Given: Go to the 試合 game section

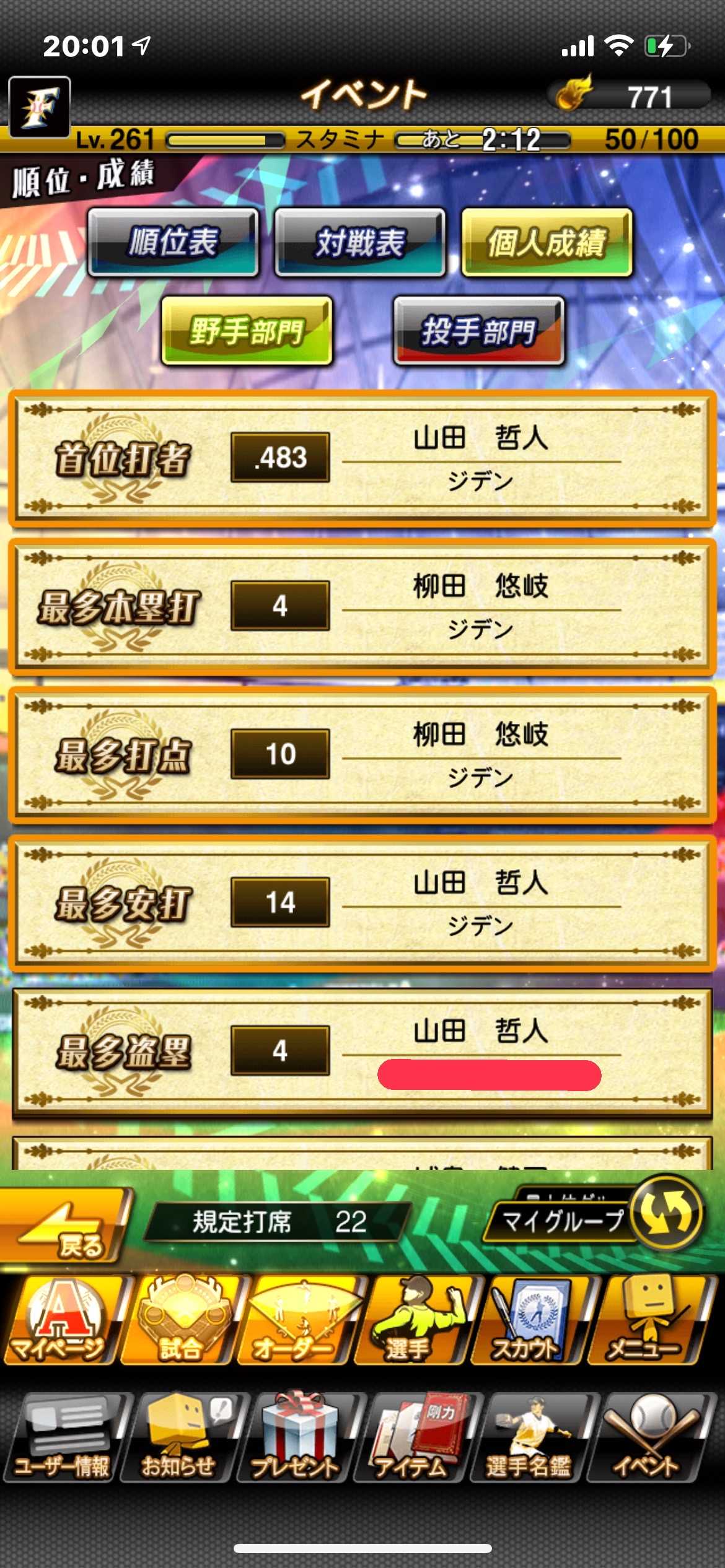Looking at the screenshot, I should (x=180, y=1320).
